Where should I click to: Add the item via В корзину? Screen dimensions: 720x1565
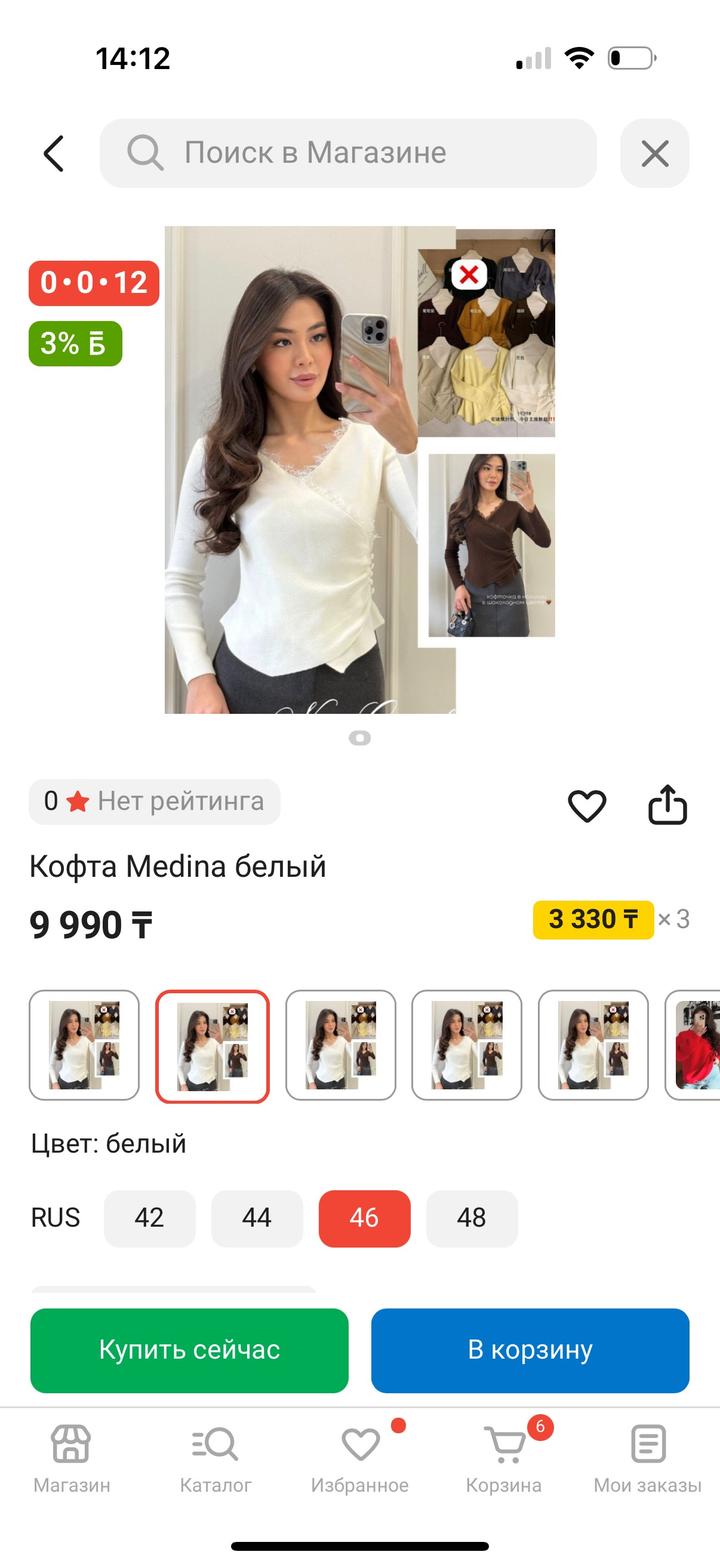point(530,1350)
